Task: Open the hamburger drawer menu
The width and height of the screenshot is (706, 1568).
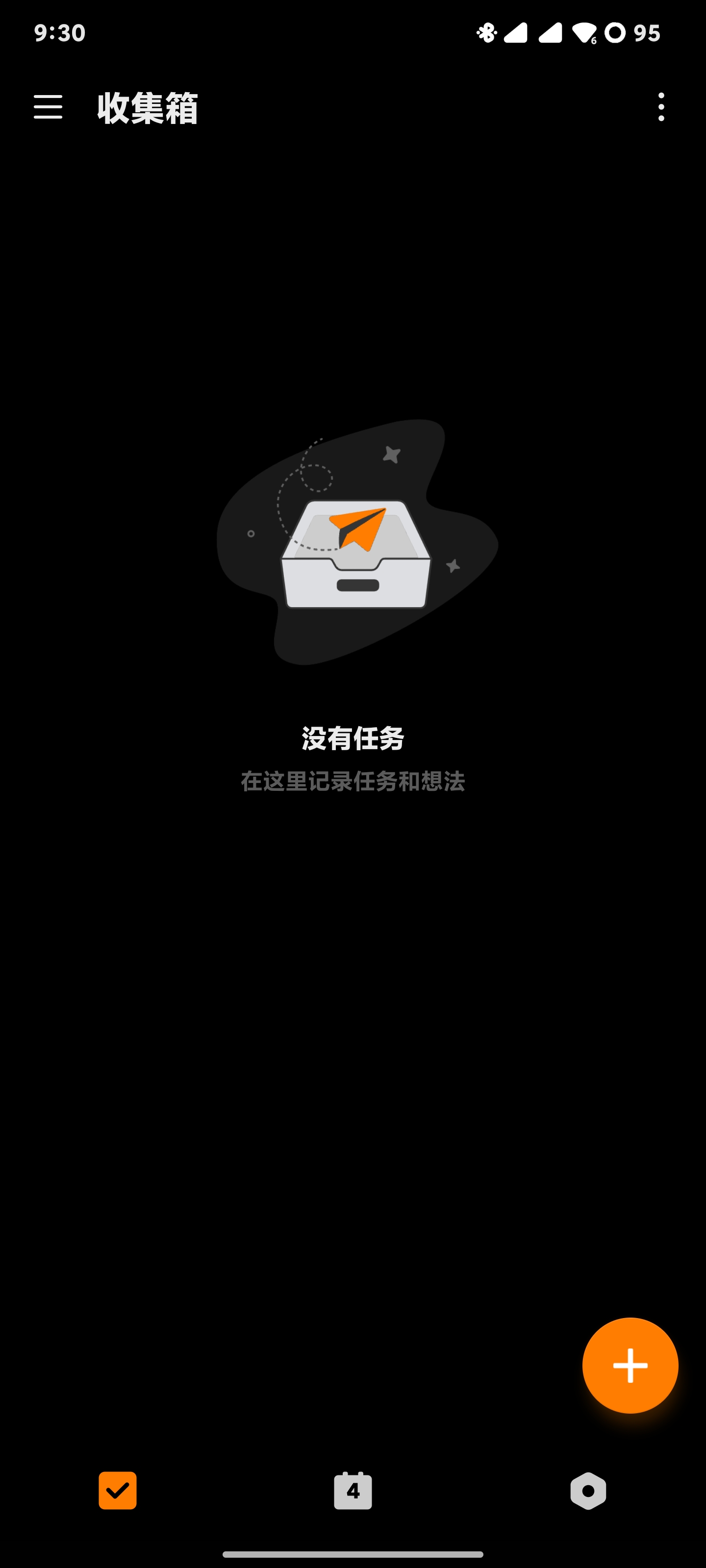Action: (x=48, y=107)
